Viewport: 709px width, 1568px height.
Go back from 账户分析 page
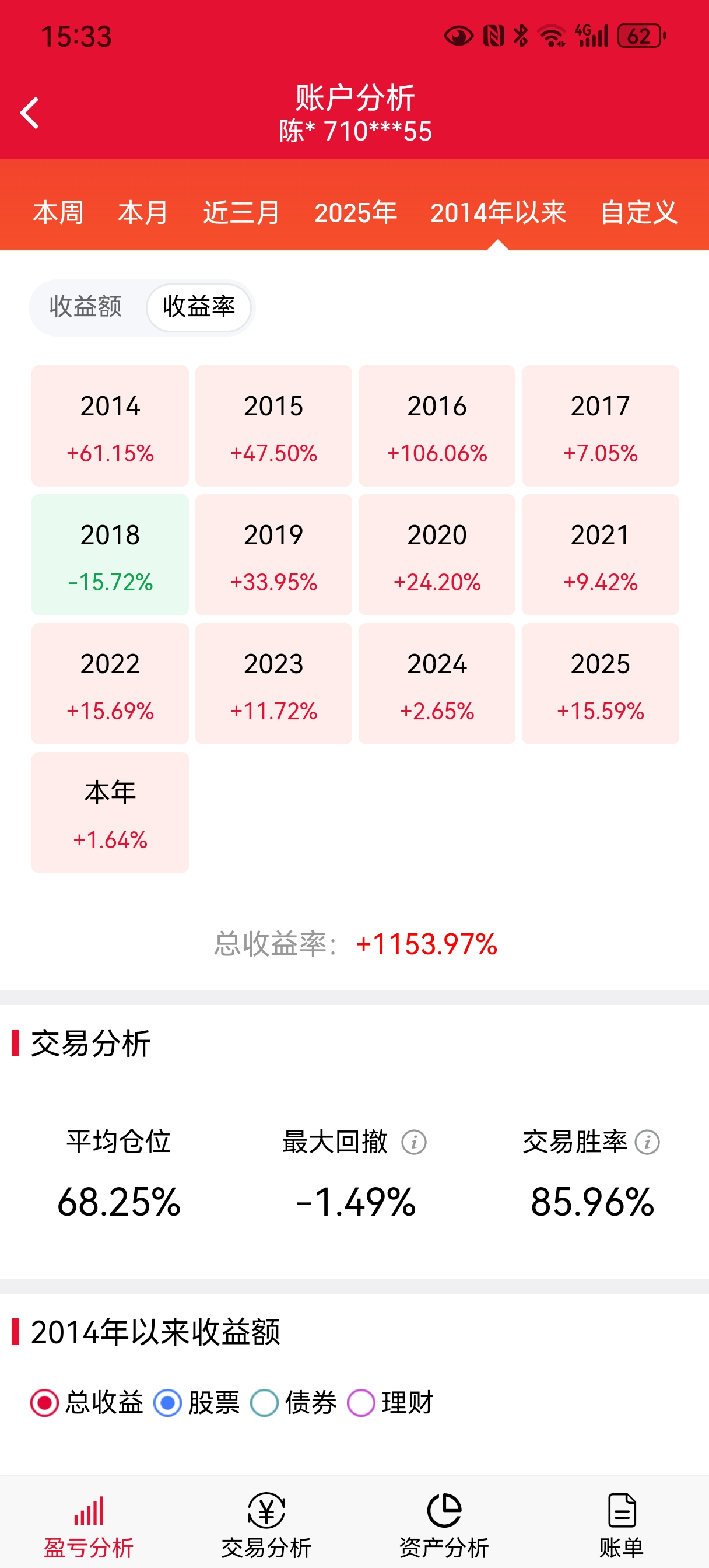click(x=29, y=113)
